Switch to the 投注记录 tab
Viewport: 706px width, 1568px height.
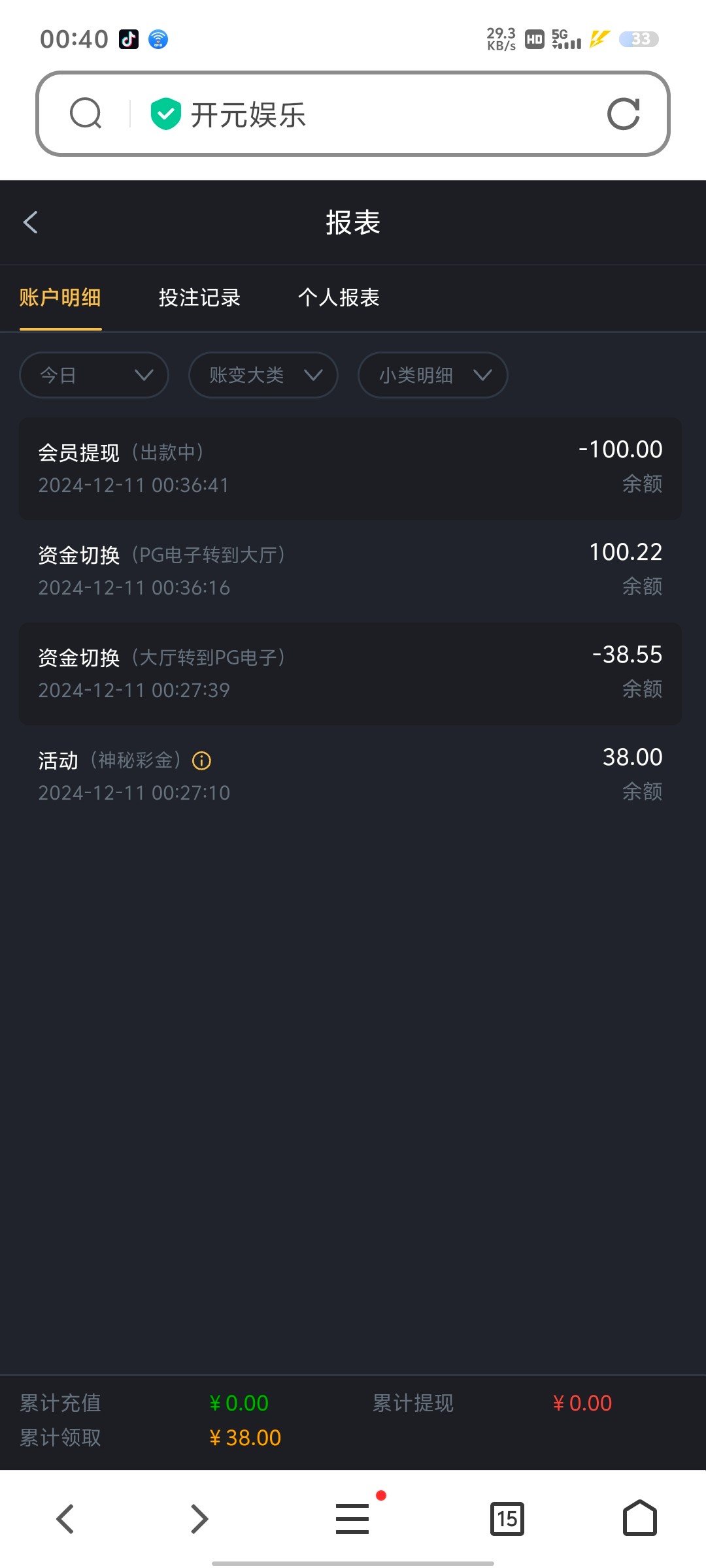point(199,298)
